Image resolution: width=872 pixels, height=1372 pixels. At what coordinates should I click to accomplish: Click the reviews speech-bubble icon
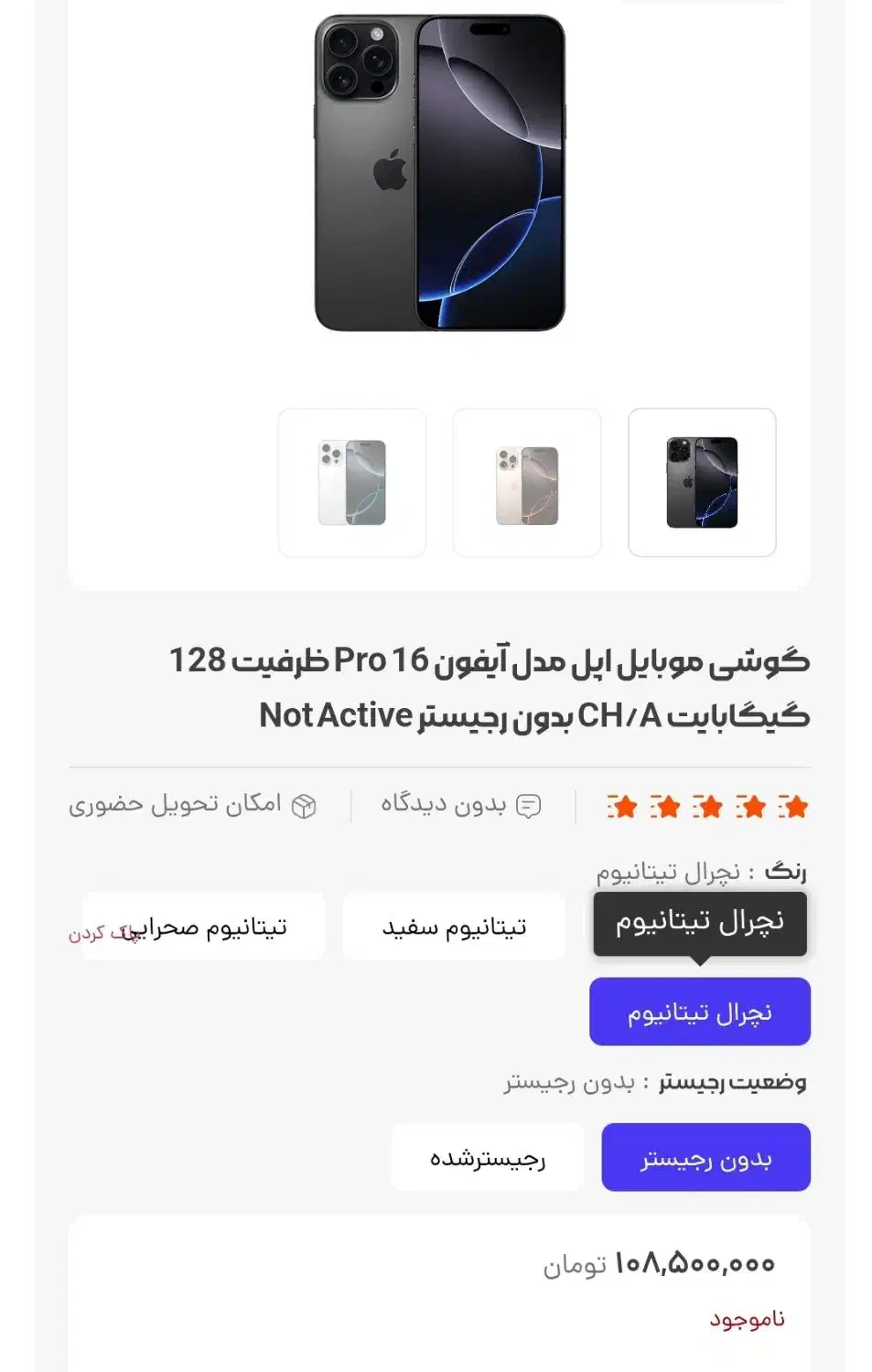tap(529, 805)
